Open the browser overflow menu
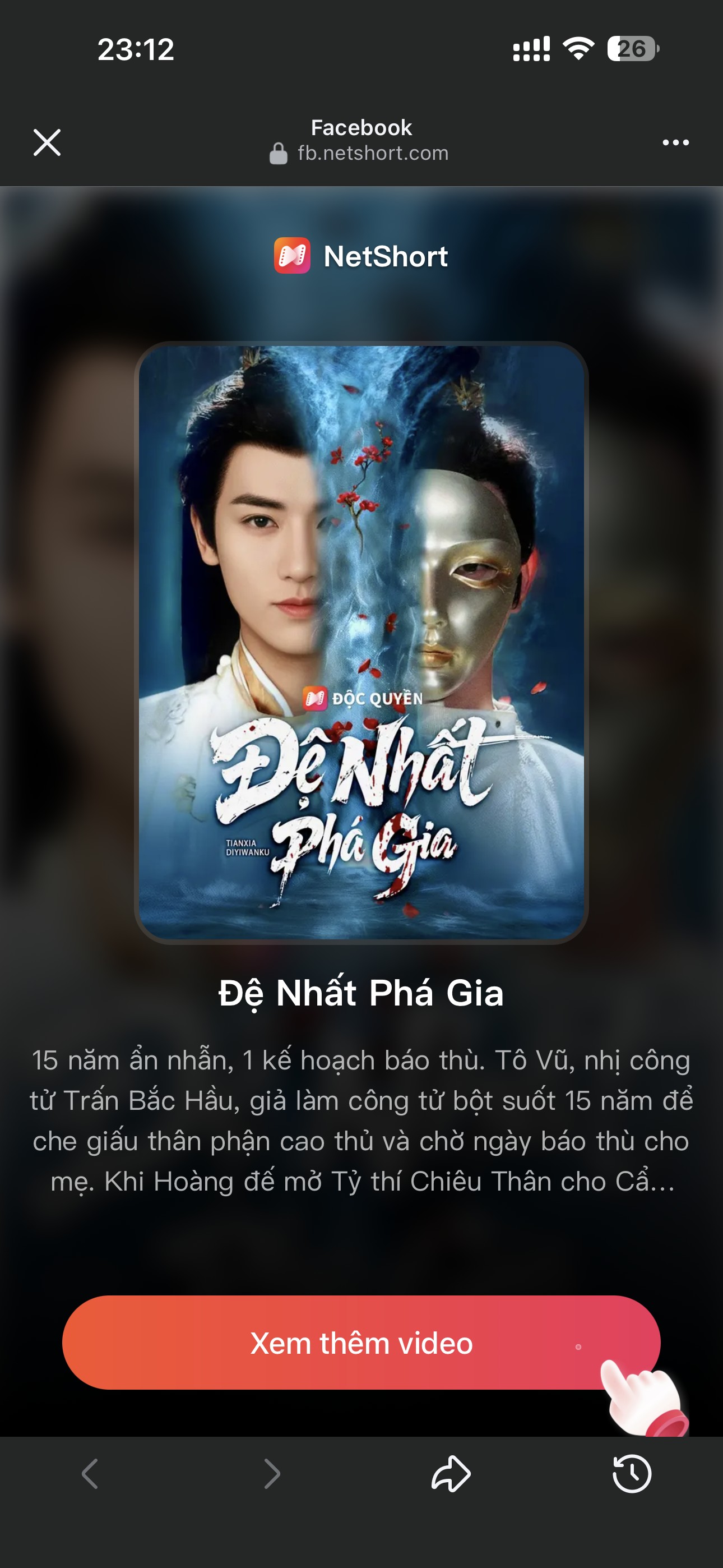 (675, 142)
